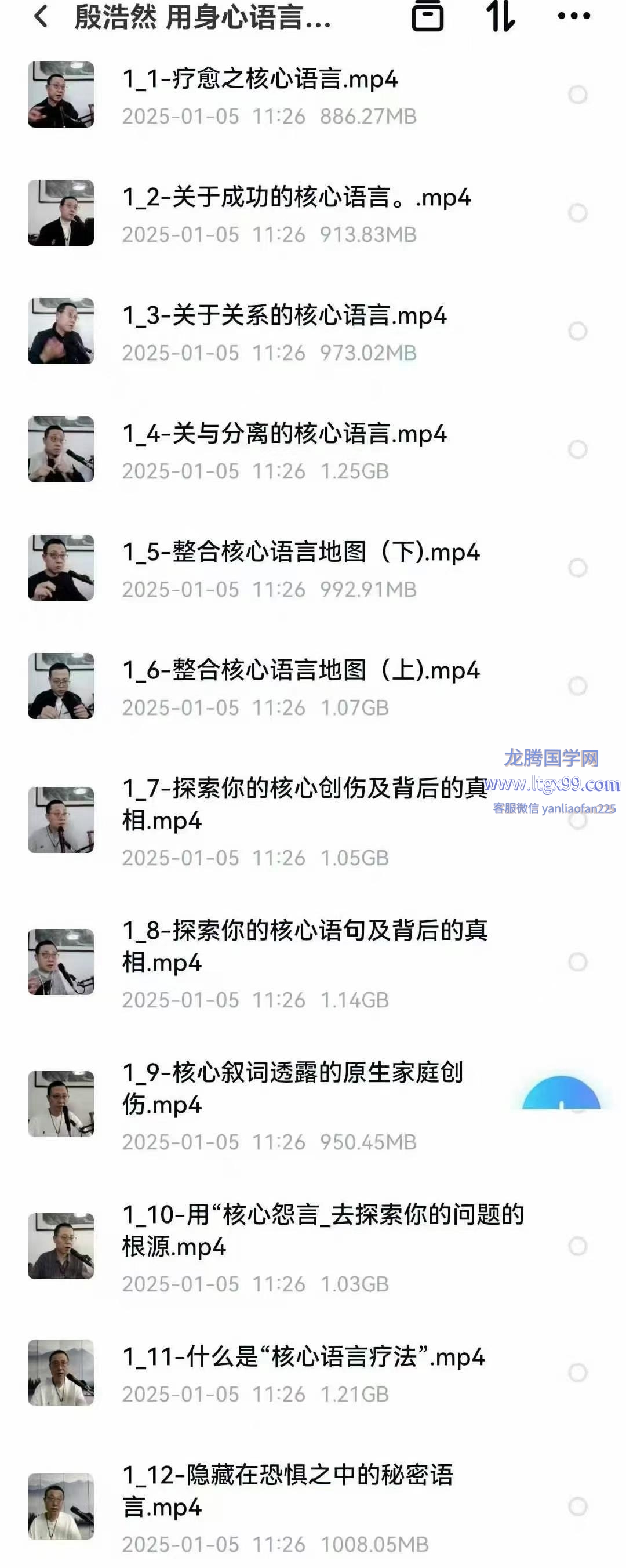
Task: Open the three-dot overflow menu
Action: 573,16
